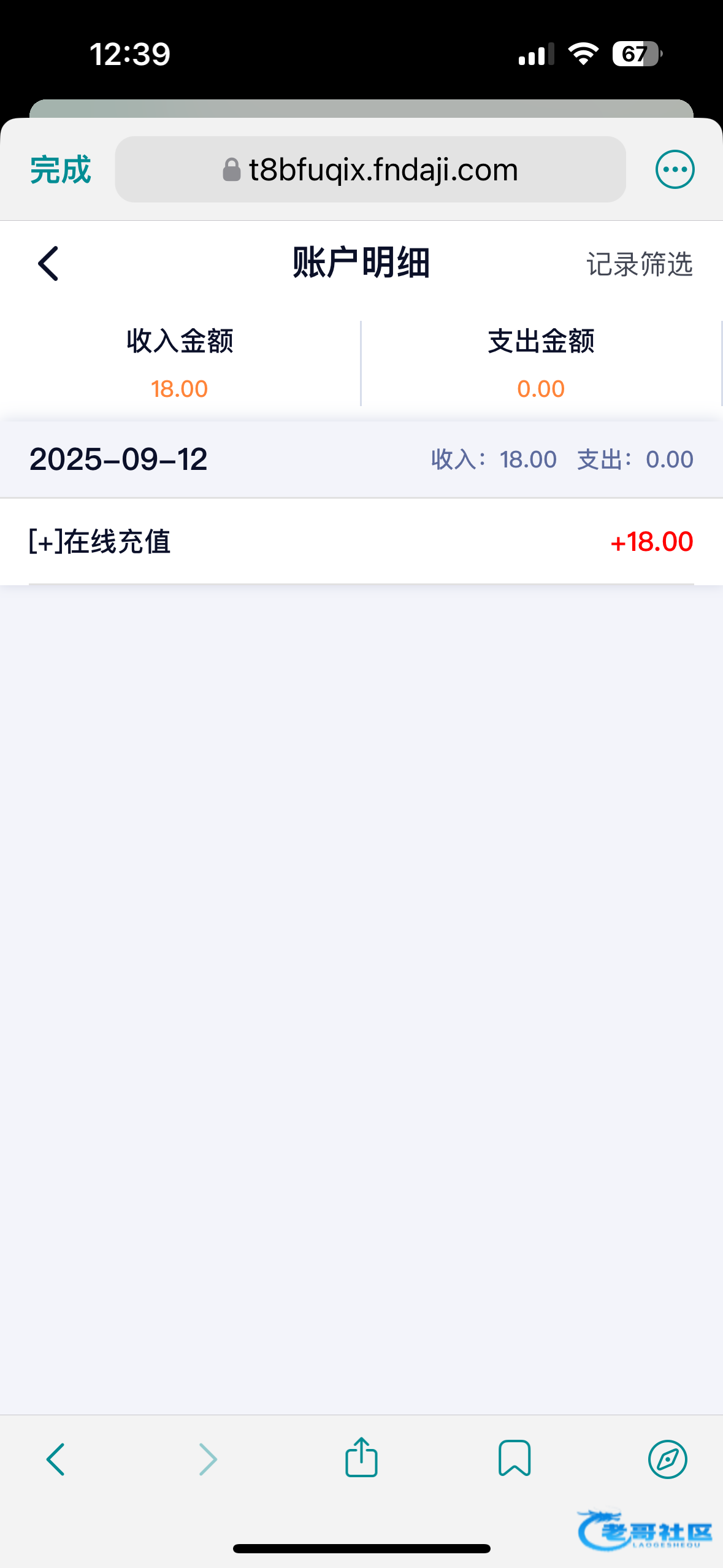
Task: Tap 完成 to close the browser view
Action: (x=60, y=170)
